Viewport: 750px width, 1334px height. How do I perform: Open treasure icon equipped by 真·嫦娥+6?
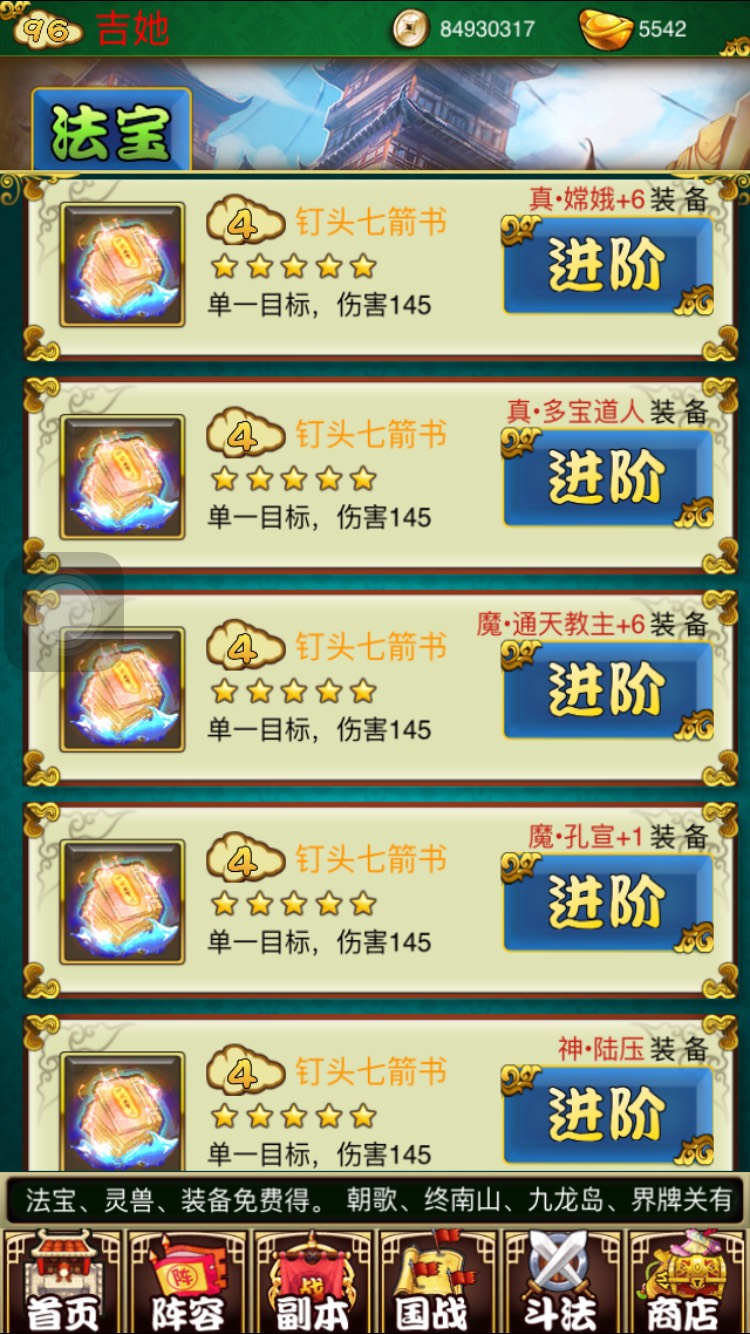tap(122, 265)
